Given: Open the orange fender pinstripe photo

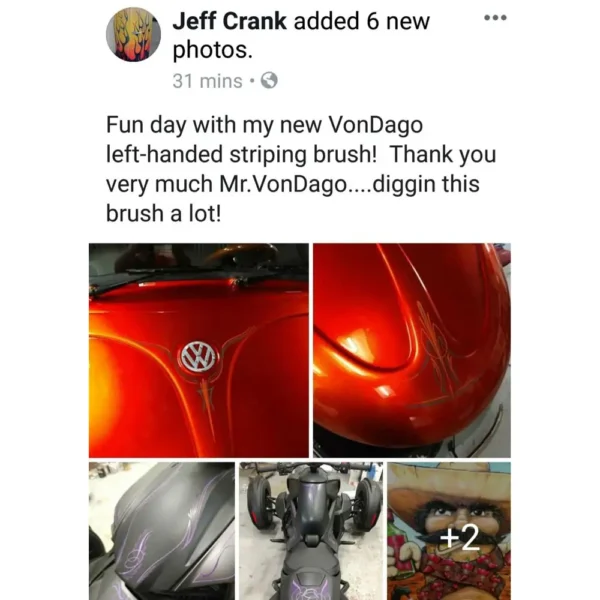Looking at the screenshot, I should (411, 350).
